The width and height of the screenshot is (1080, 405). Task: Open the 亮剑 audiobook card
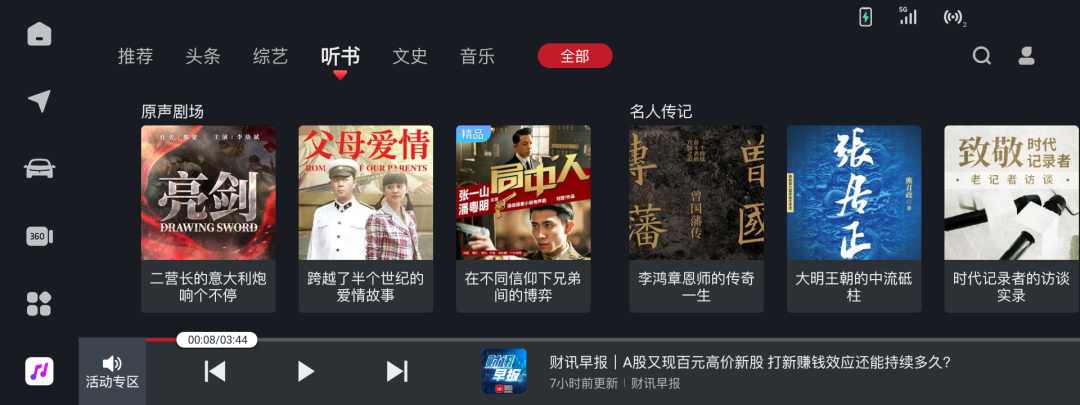pyautogui.click(x=208, y=218)
